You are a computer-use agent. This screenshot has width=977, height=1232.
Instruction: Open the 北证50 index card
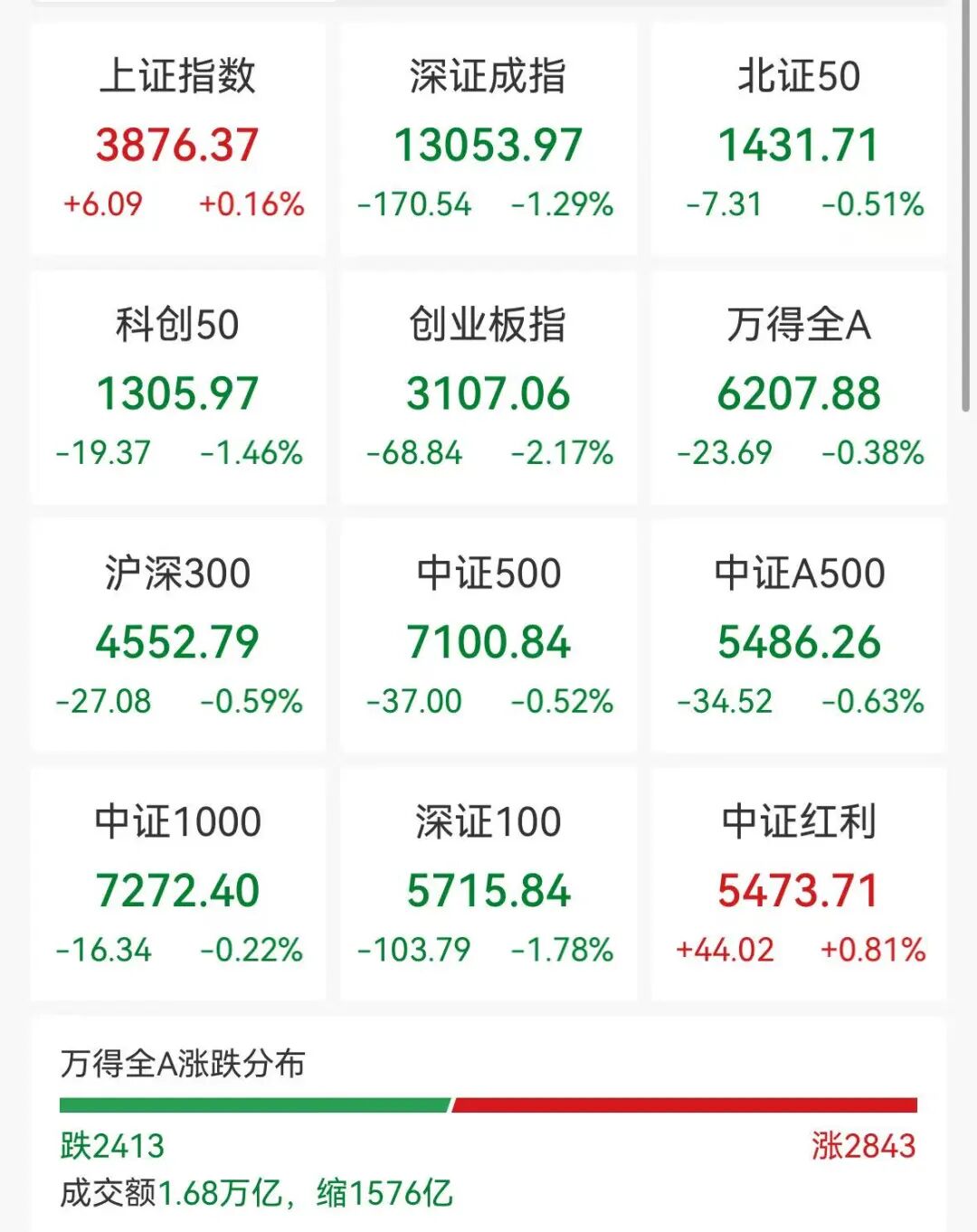coord(799,140)
